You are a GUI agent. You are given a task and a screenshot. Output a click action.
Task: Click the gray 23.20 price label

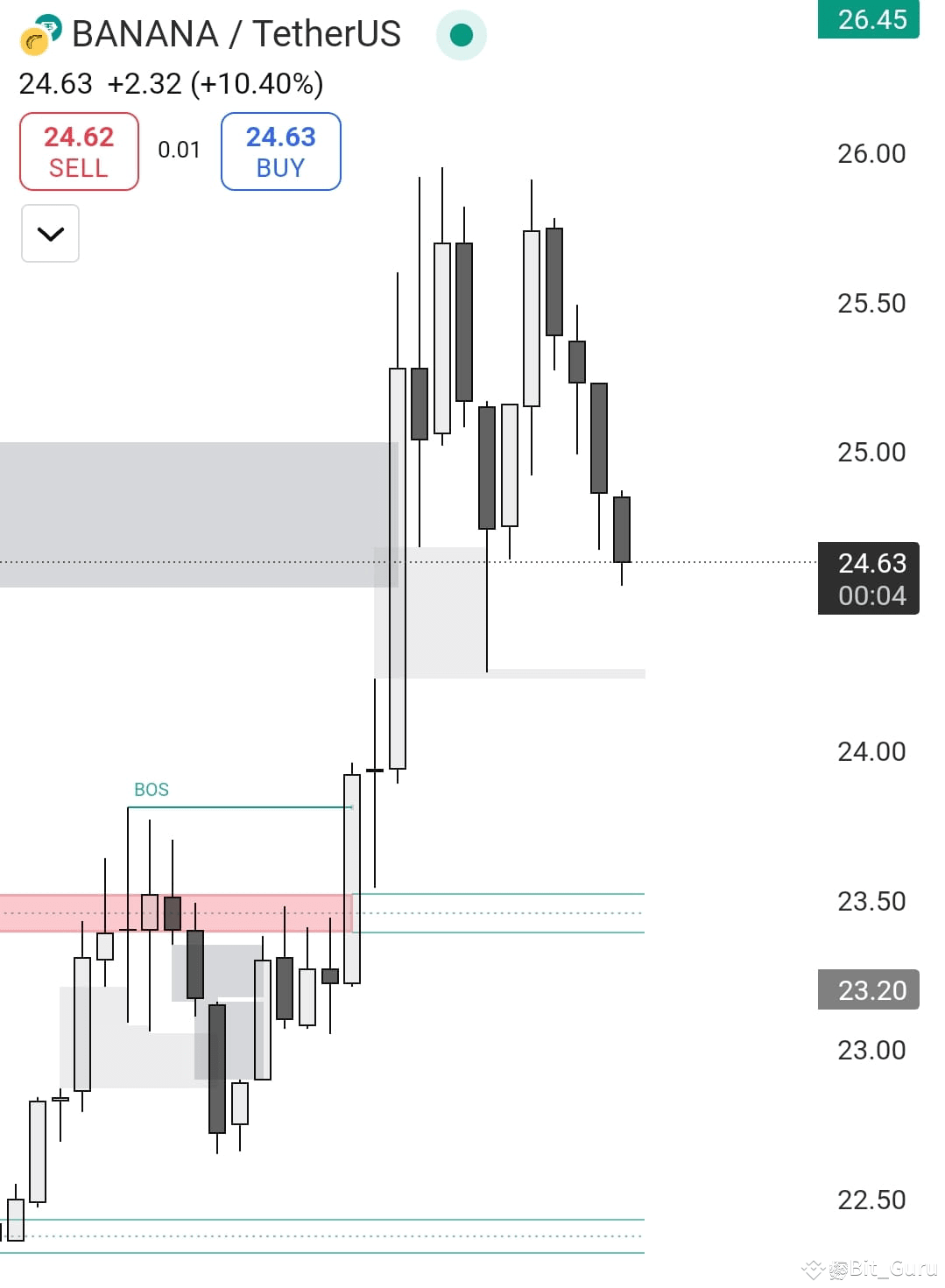coord(868,990)
